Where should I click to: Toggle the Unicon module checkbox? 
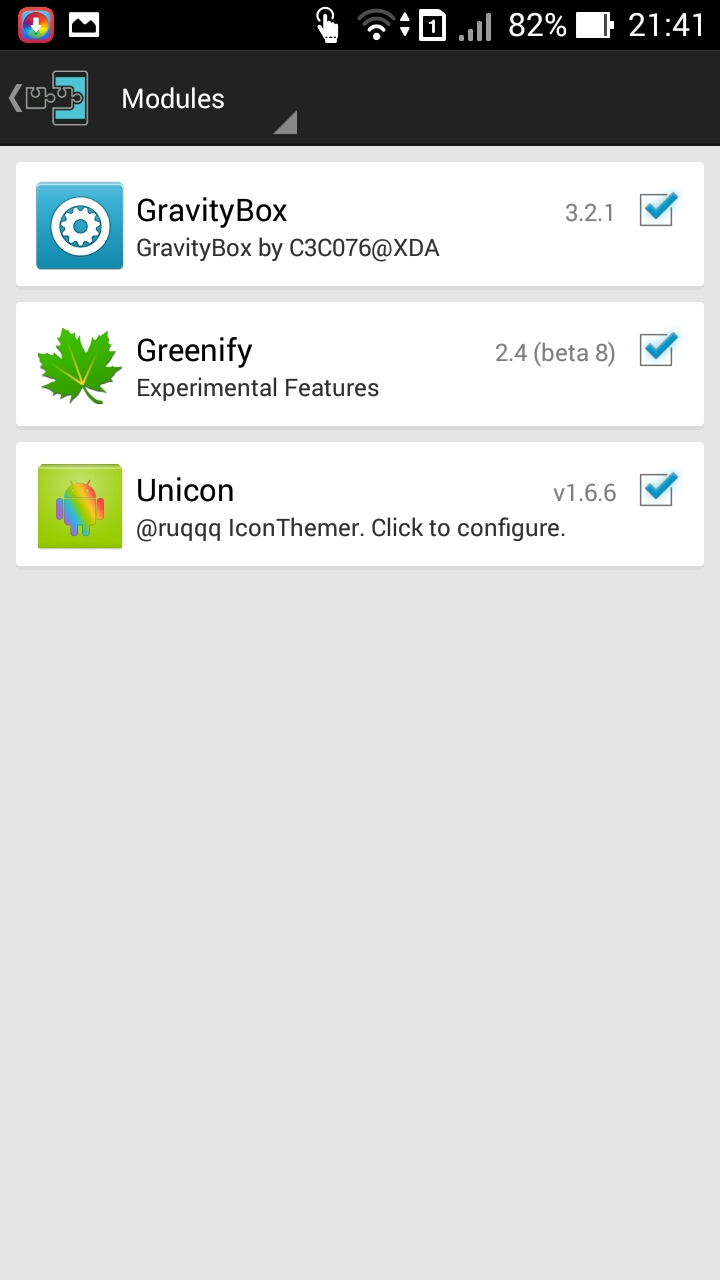[657, 490]
